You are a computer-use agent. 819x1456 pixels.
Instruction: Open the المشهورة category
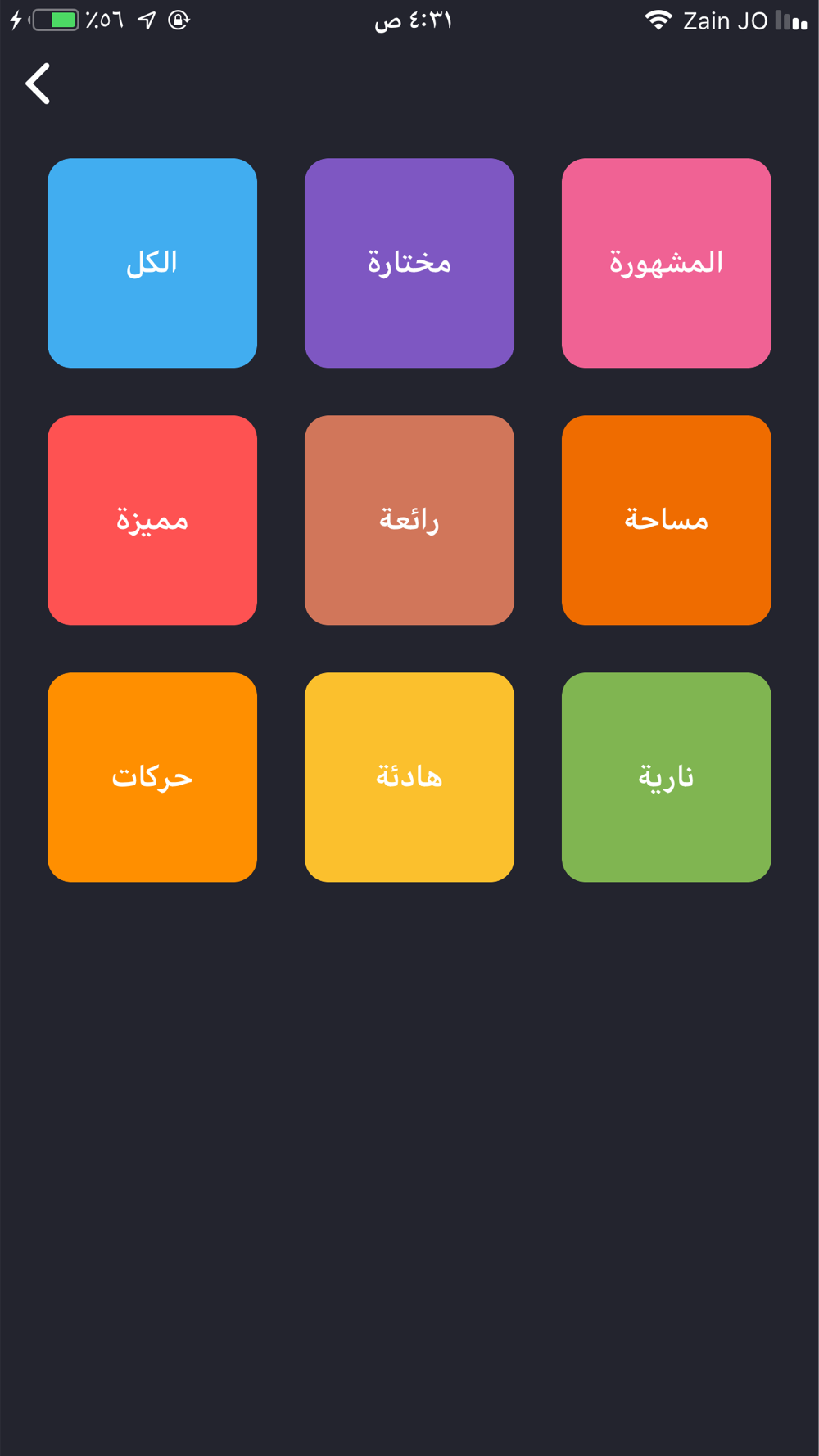tap(667, 263)
